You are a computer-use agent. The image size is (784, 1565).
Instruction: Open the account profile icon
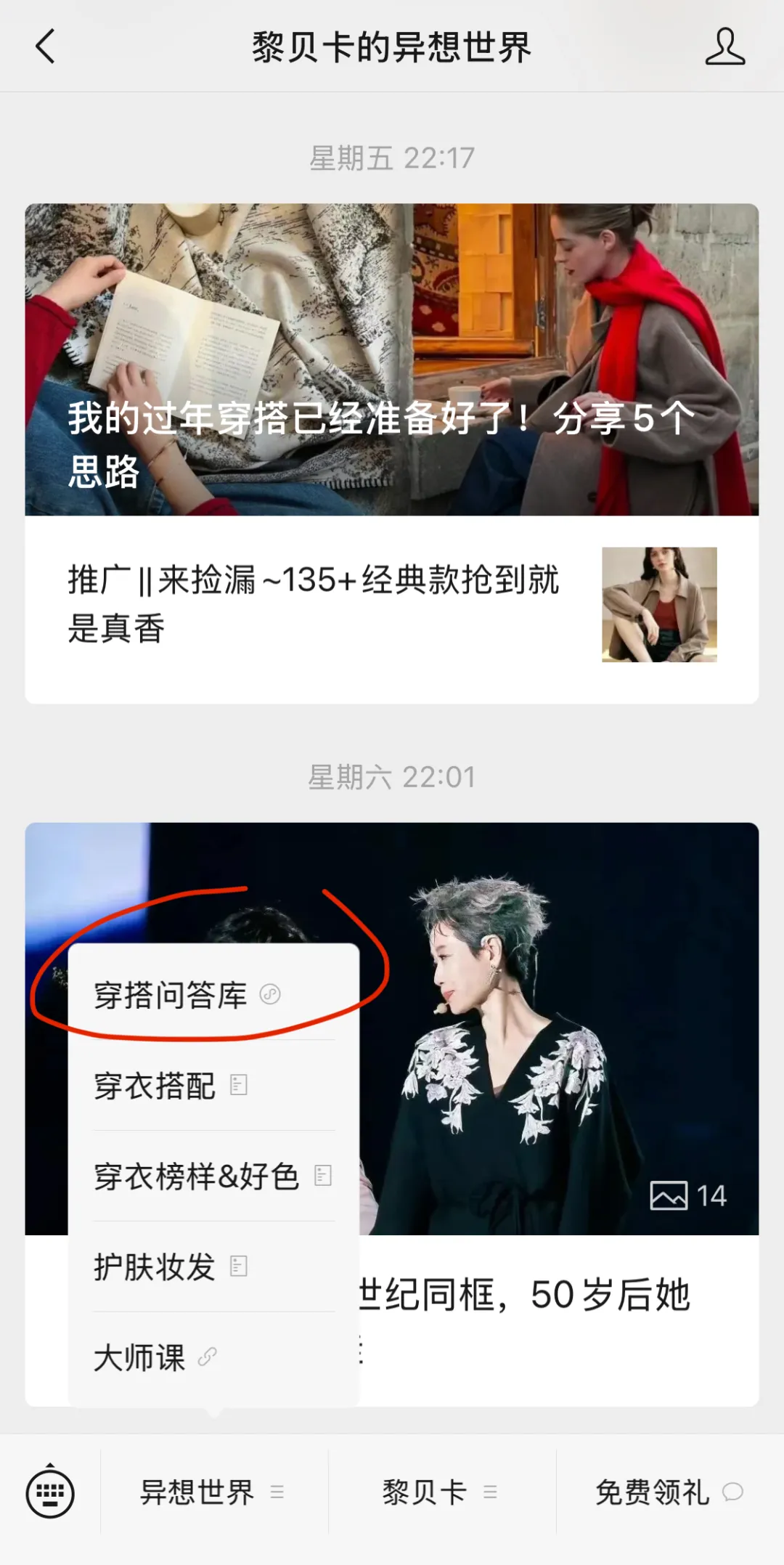(x=724, y=47)
